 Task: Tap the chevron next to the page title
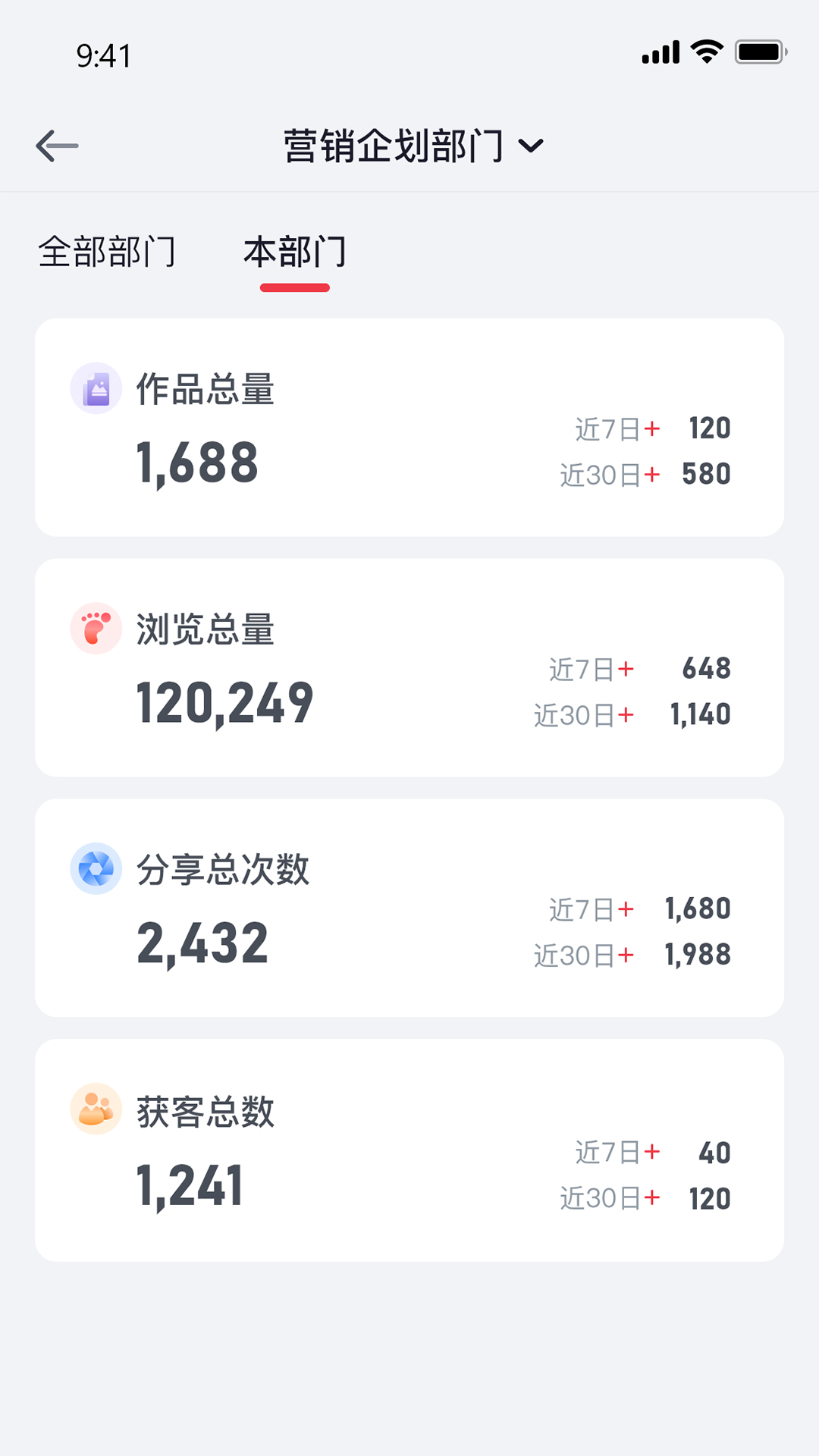[532, 146]
